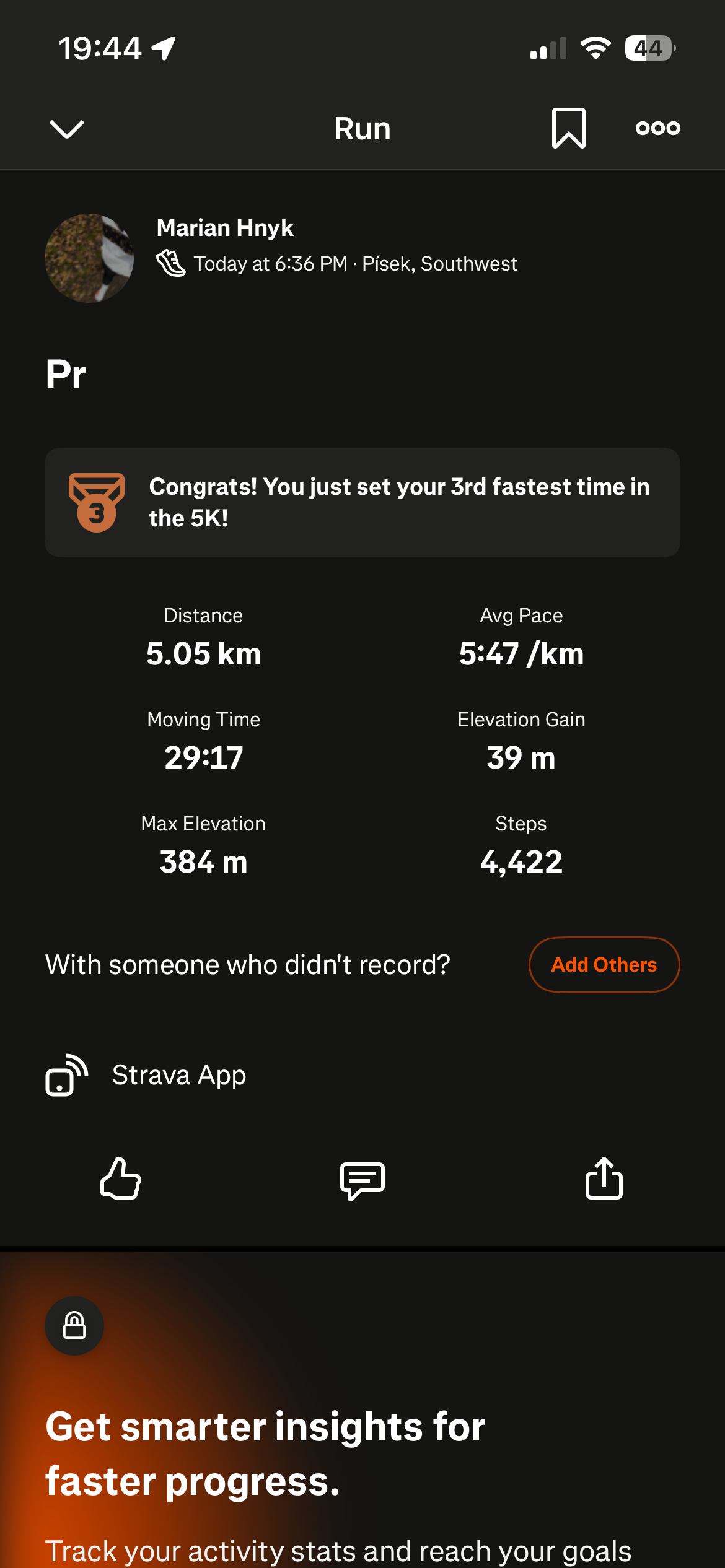Share this run activity
Screen dimensions: 725x1568
604,1178
